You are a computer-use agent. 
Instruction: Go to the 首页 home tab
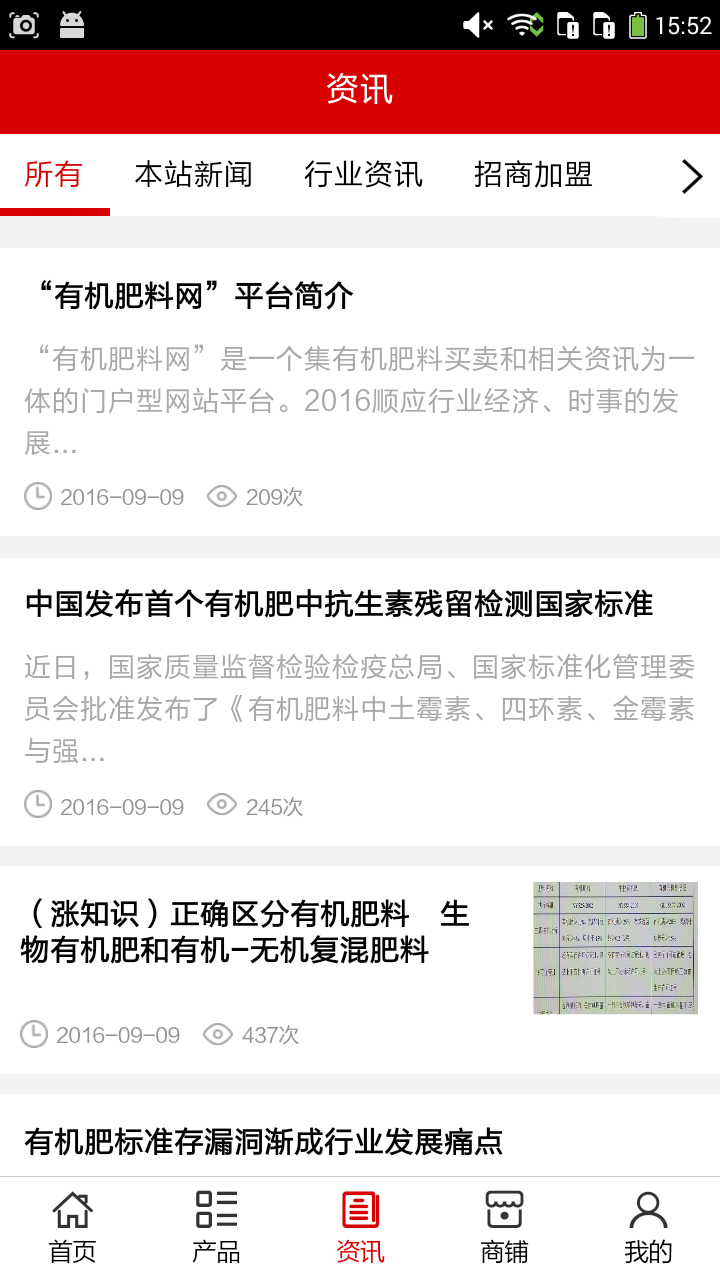point(72,1228)
